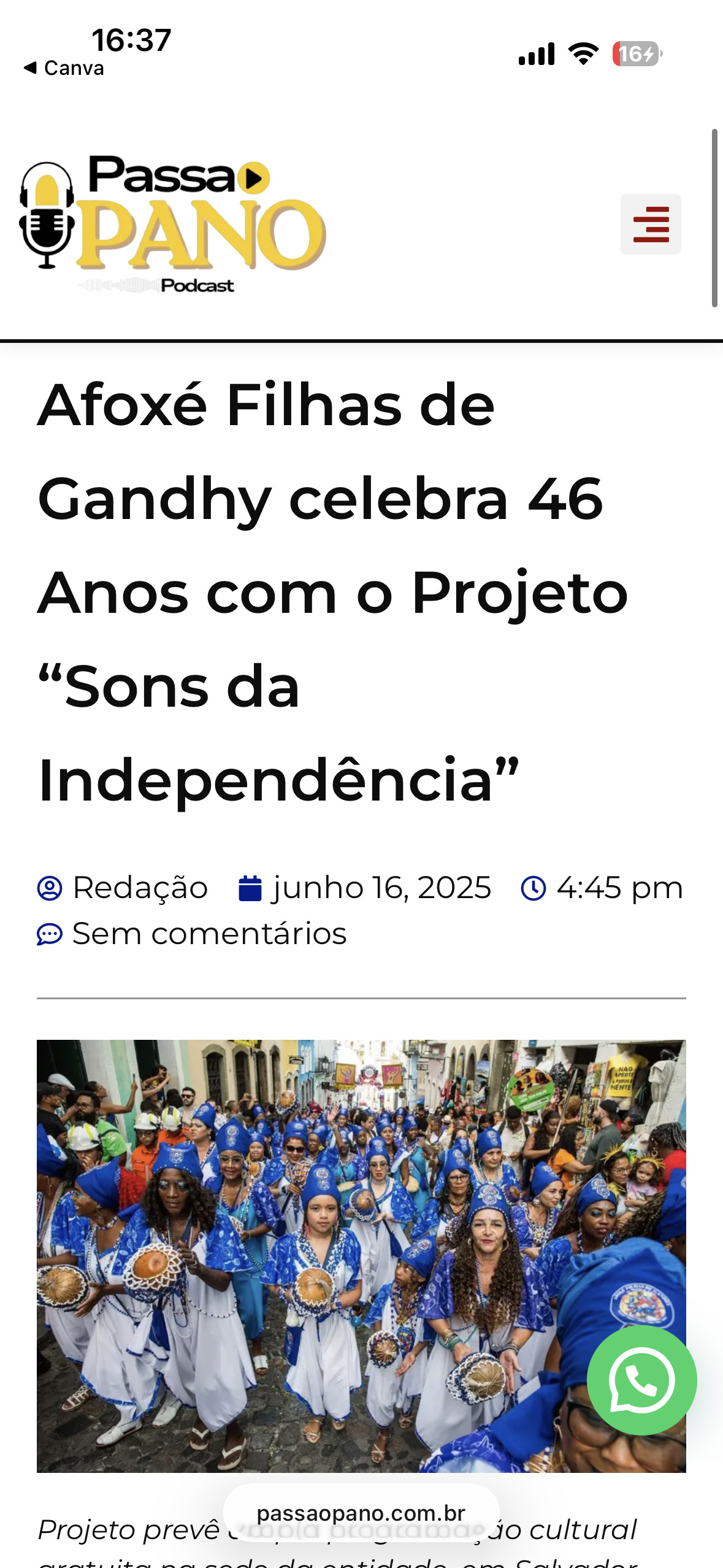Tap the passaopano.com.br address pill
723x1568 pixels.
[x=361, y=1513]
